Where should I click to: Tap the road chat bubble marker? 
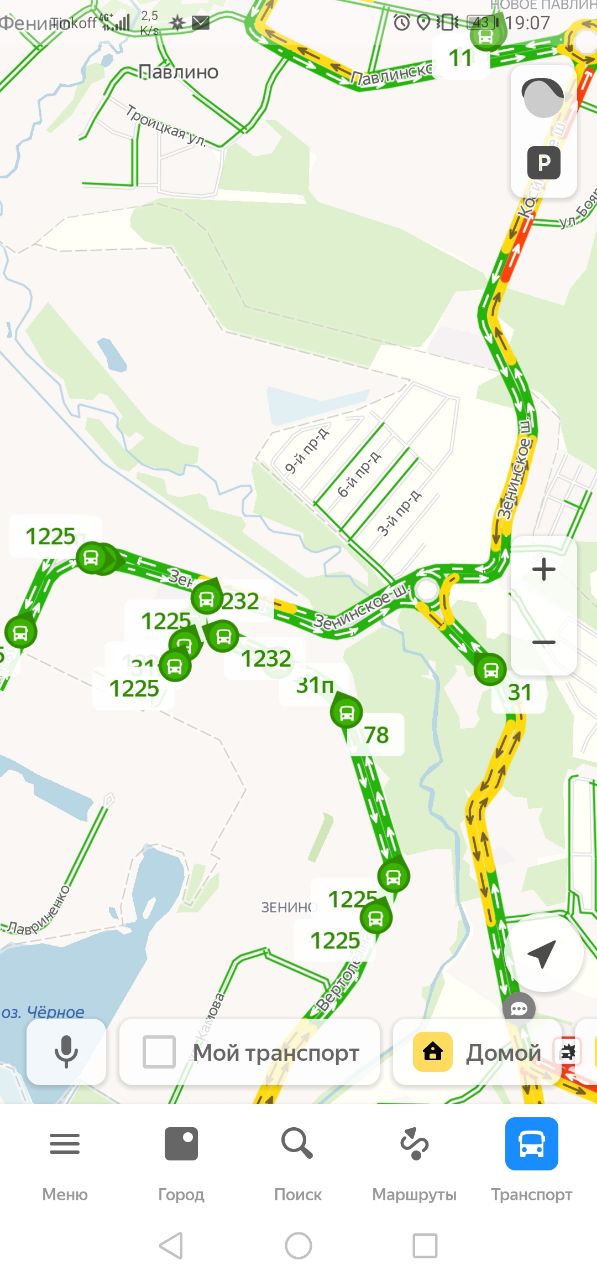point(519,1007)
